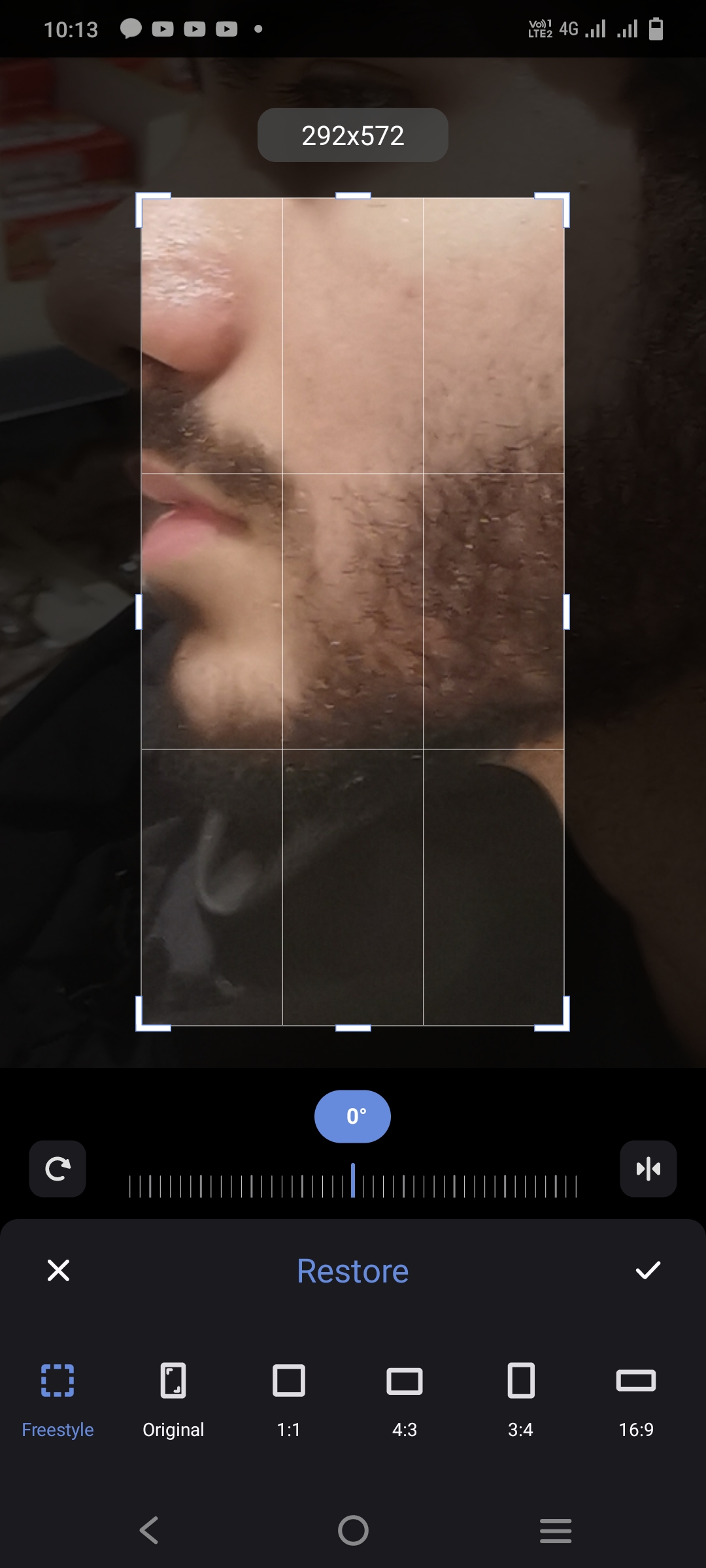706x1568 pixels.
Task: Open recent apps from navigation bar
Action: tap(556, 1530)
